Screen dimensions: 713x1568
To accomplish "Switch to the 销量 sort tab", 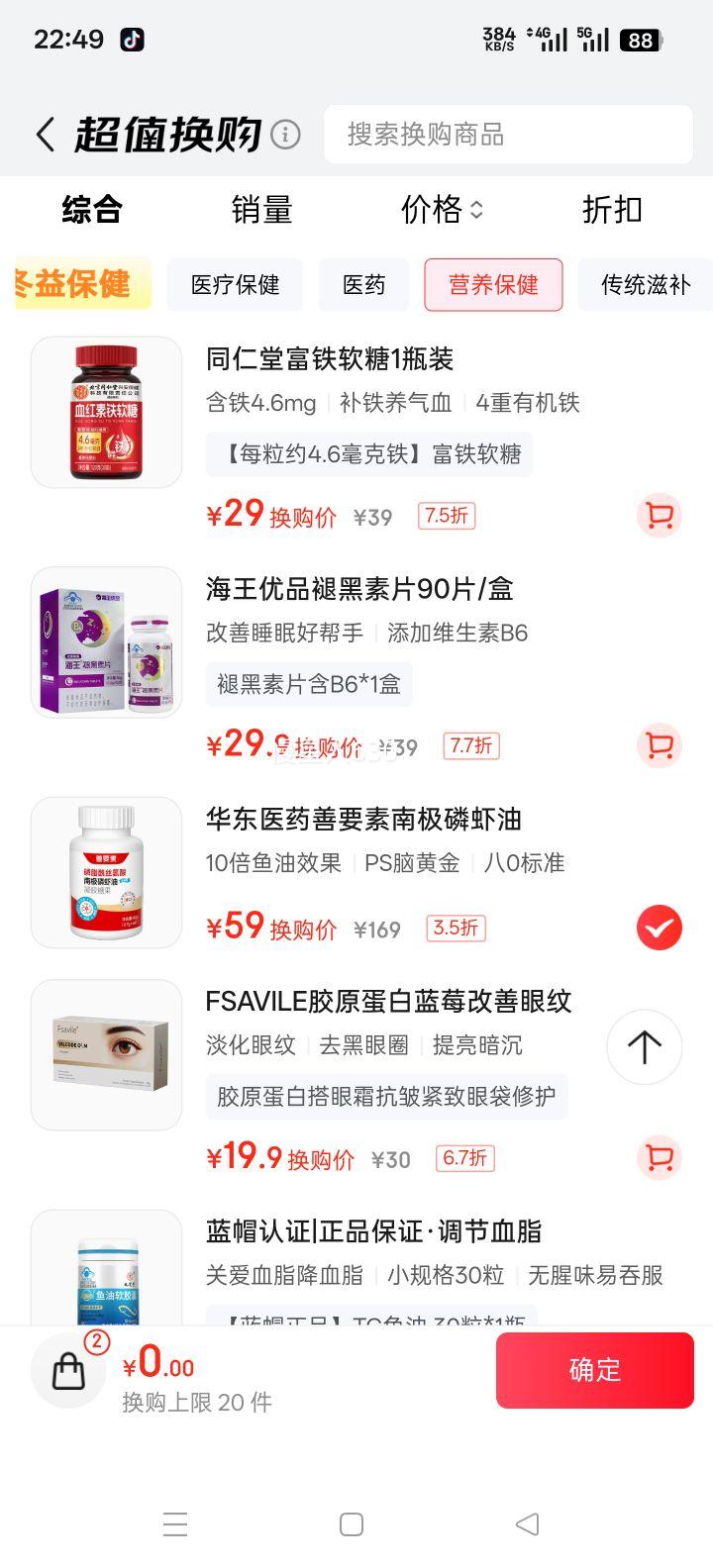I will click(260, 210).
